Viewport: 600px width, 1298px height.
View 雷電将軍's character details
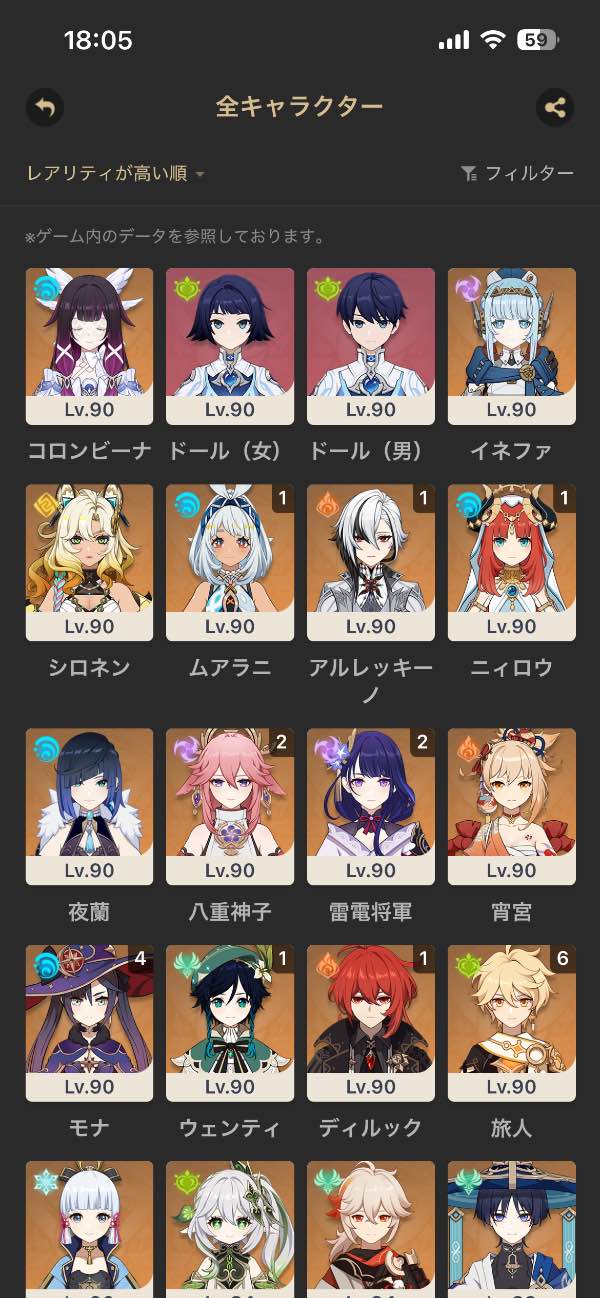coord(371,806)
